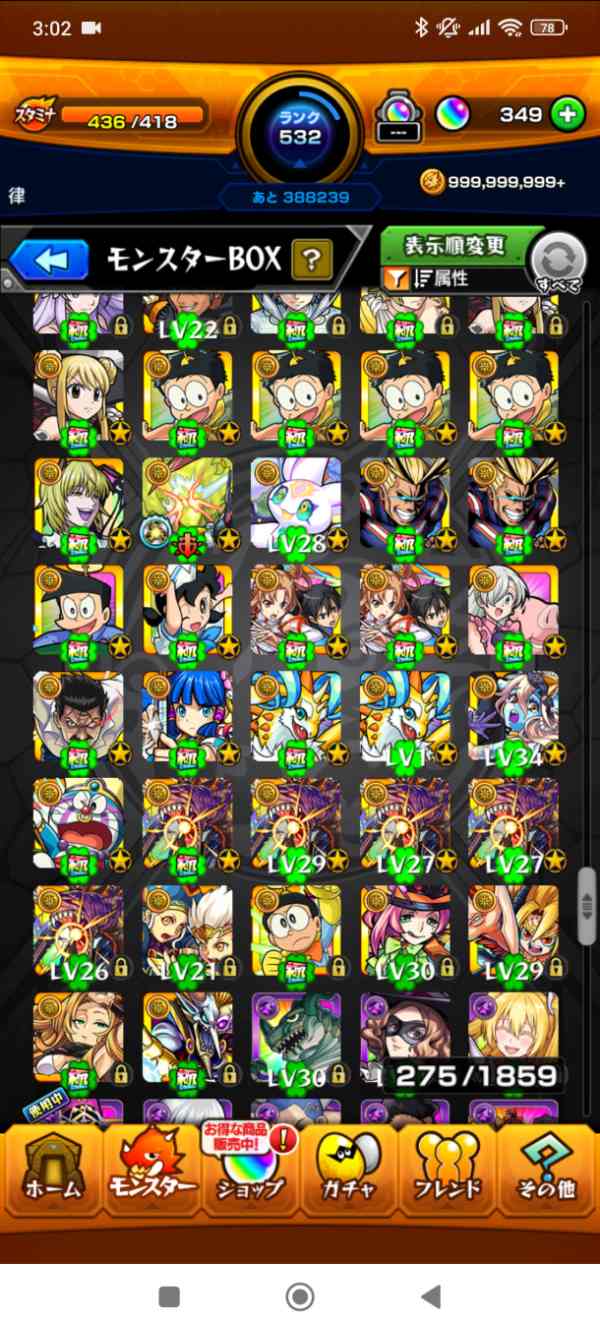Select the LV30 pink-haired witch monster
Viewport: 600px width, 1333px height.
point(405,931)
